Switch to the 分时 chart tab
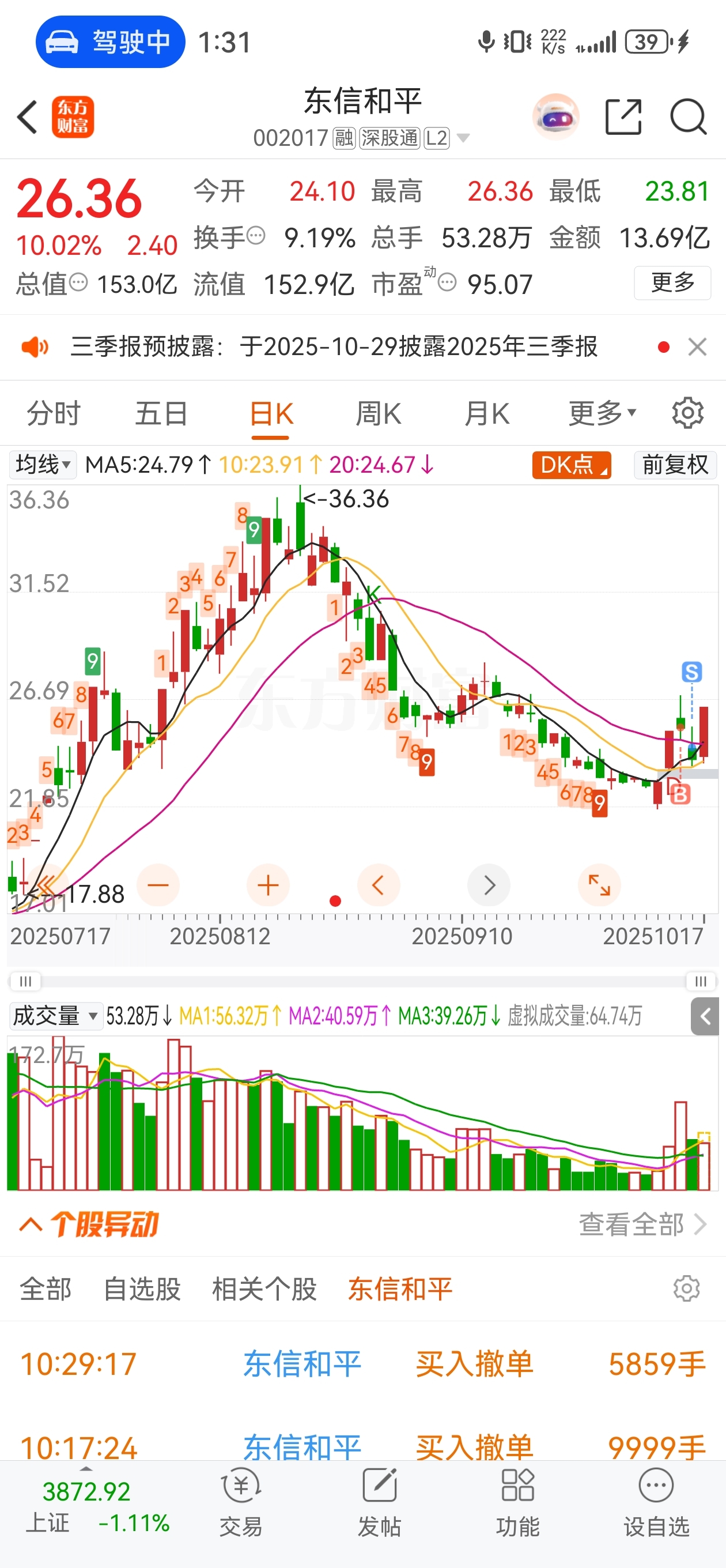Viewport: 726px width, 1568px height. point(54,414)
